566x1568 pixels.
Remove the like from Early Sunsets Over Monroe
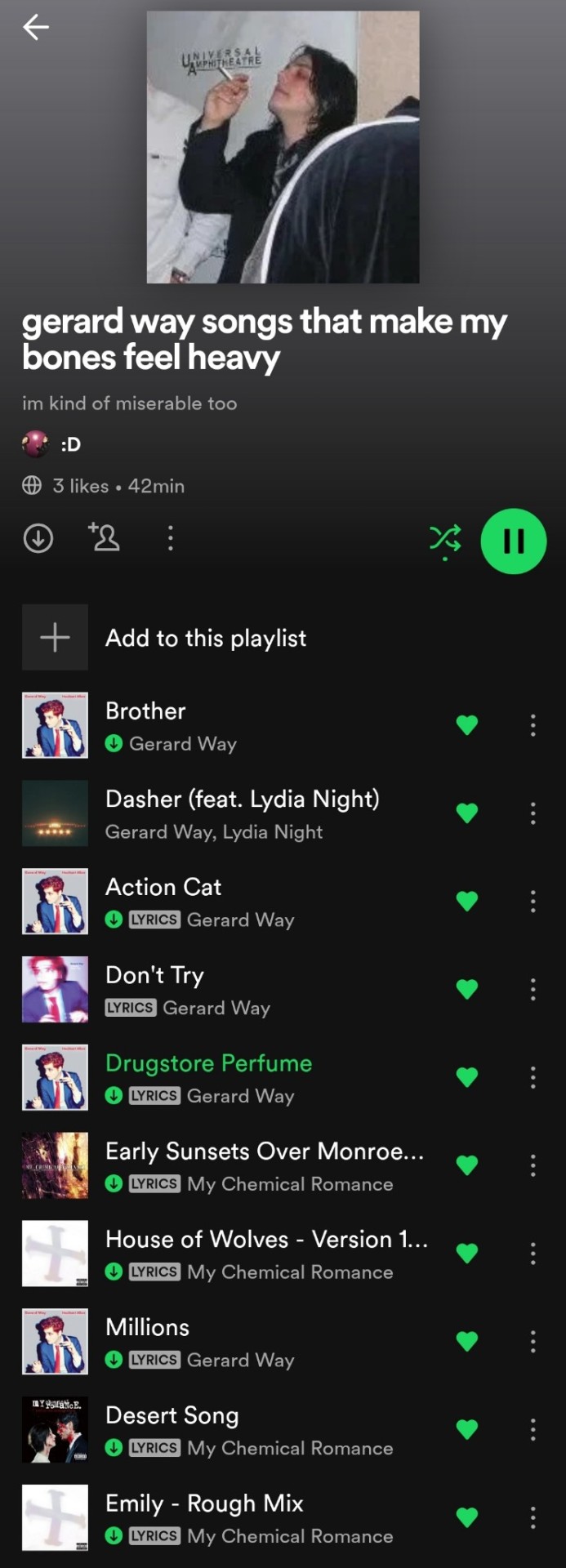(x=466, y=1165)
